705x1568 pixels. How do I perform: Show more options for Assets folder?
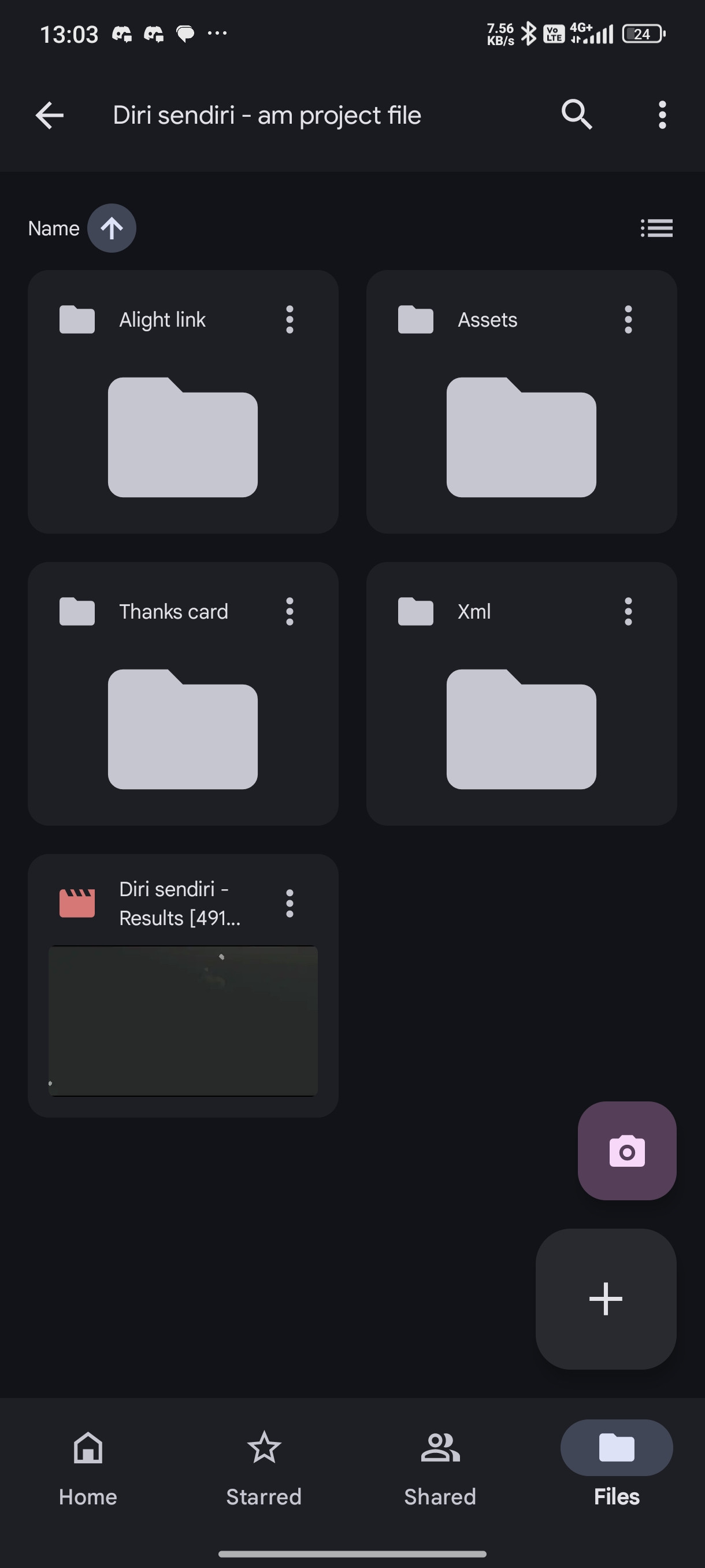coord(628,320)
